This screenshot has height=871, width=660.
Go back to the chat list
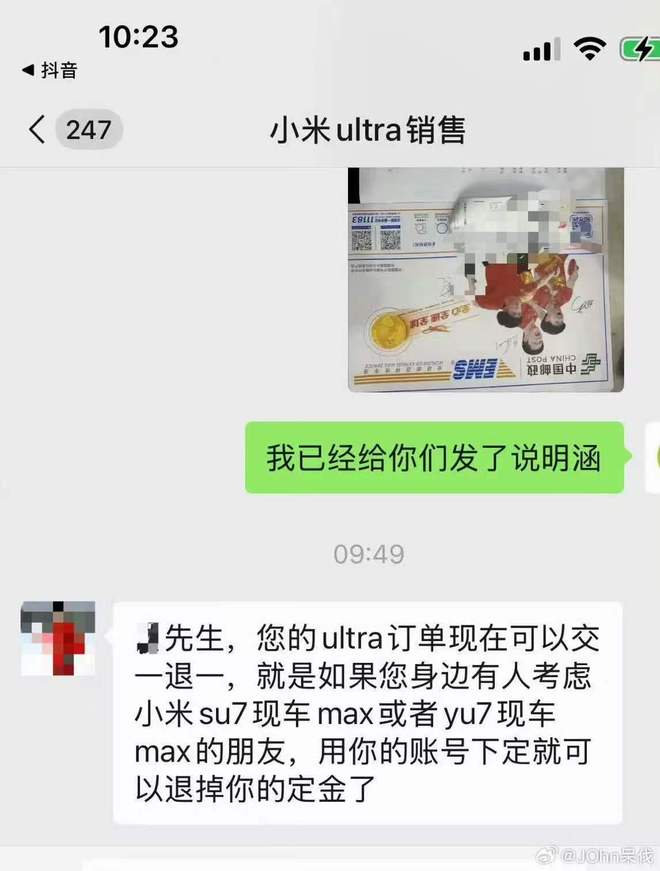(x=38, y=130)
